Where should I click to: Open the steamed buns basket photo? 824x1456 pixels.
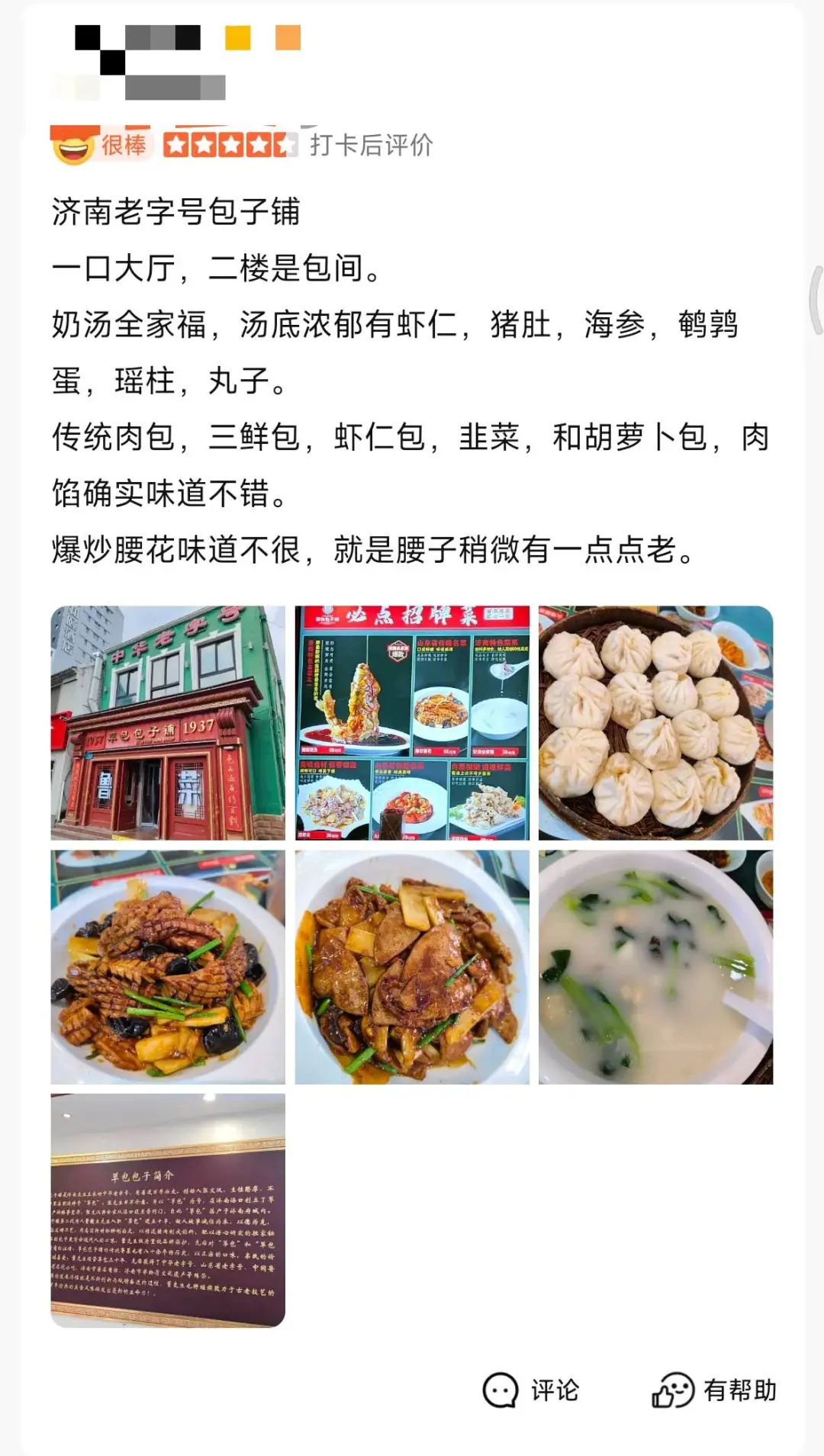[x=655, y=723]
